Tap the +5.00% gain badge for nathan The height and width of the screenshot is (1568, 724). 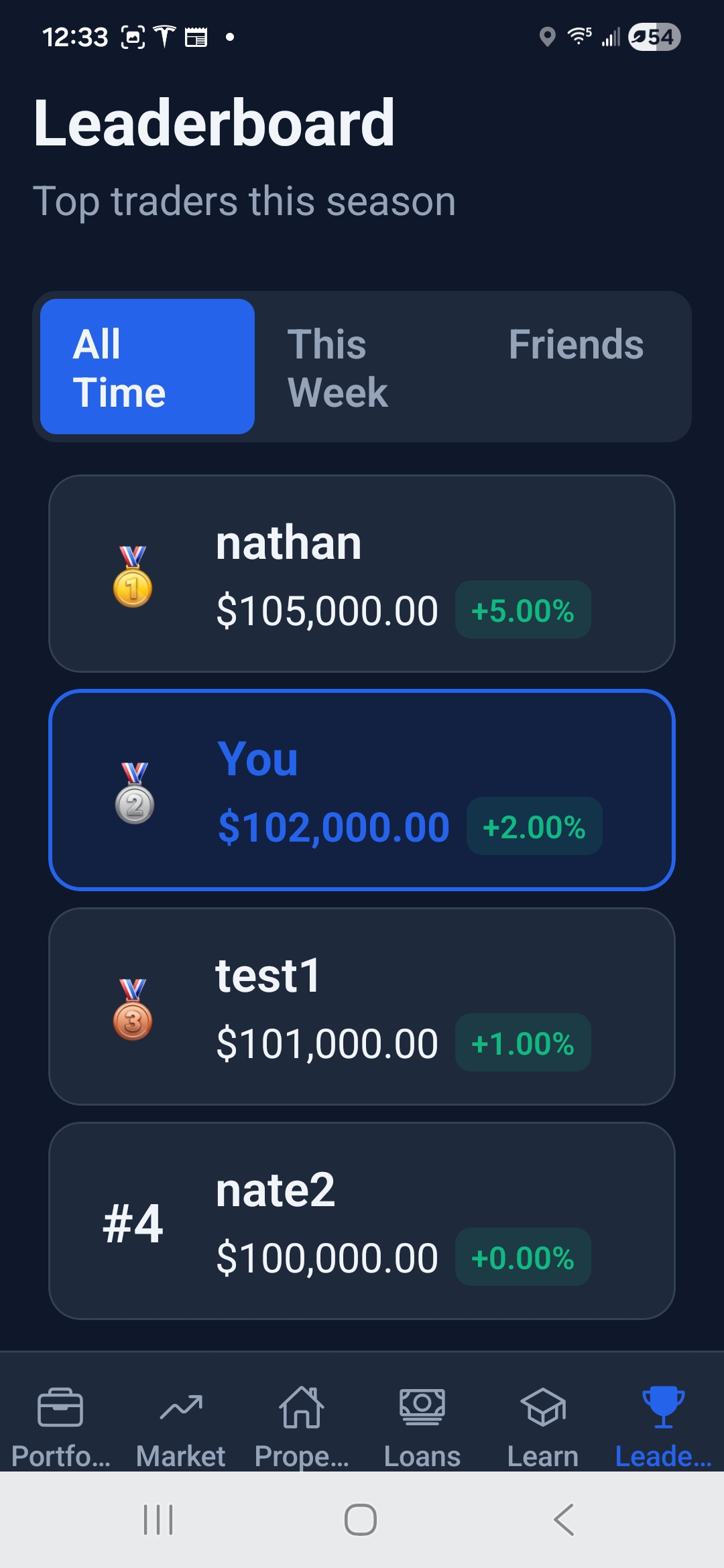tap(523, 610)
